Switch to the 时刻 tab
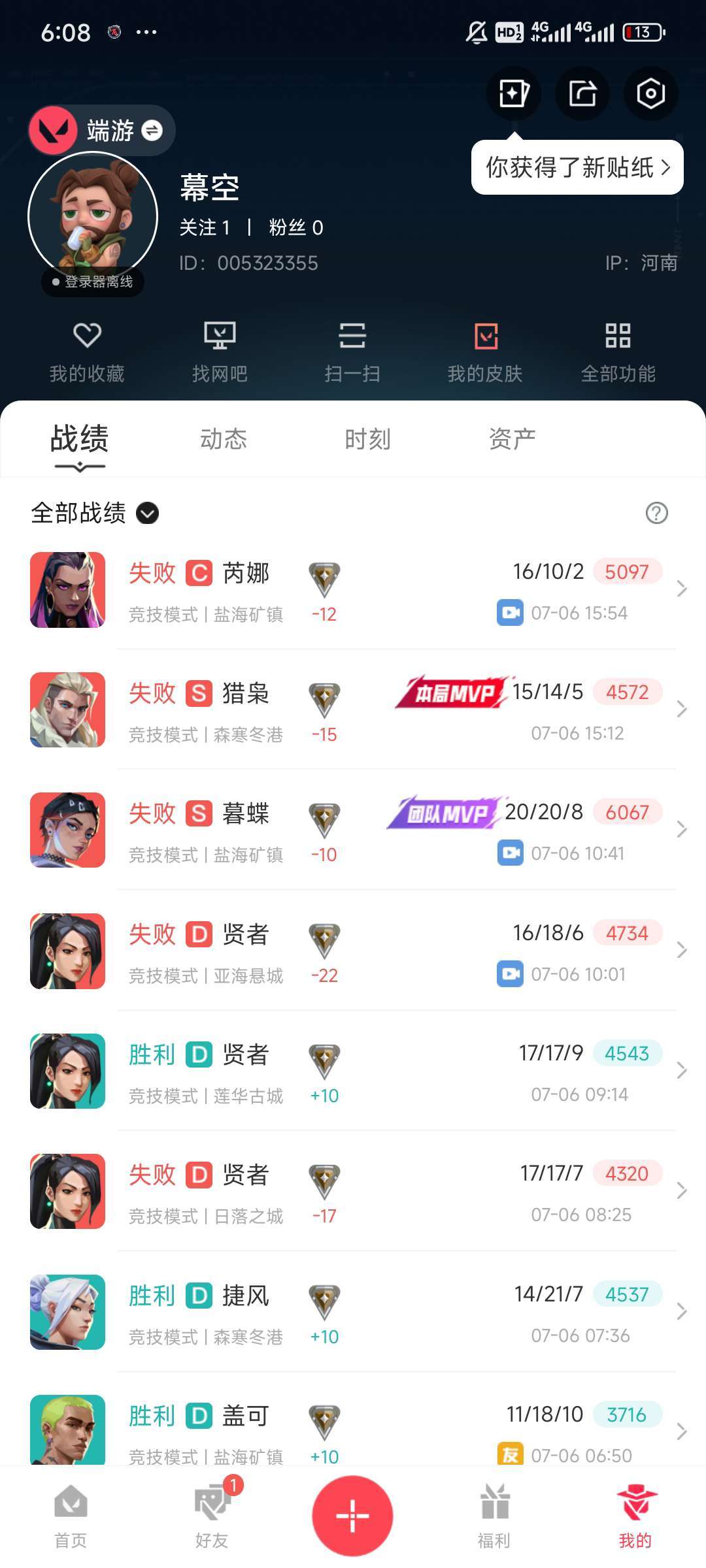The width and height of the screenshot is (706, 1568). point(368,439)
